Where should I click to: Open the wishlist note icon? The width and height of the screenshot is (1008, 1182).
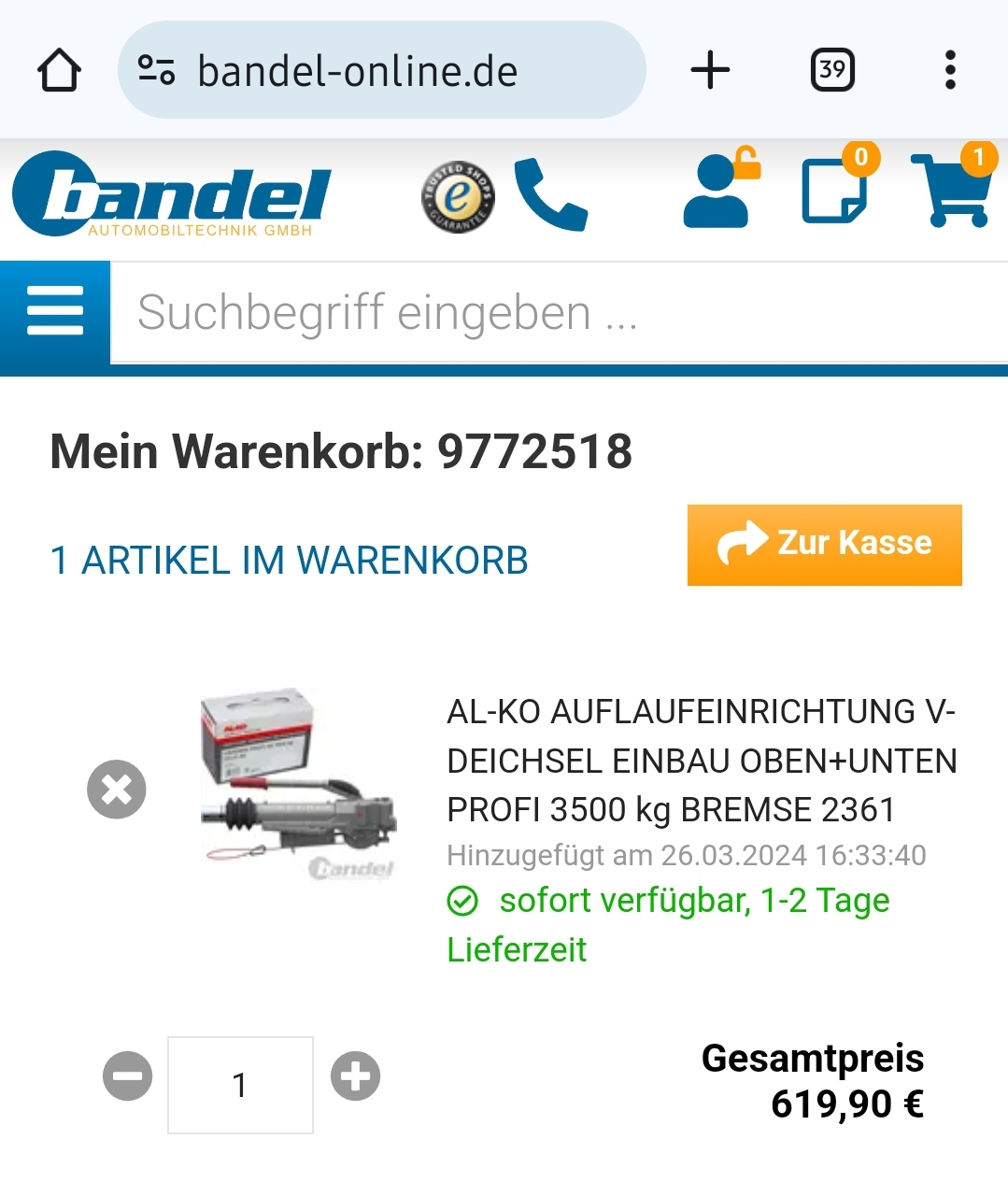(x=835, y=191)
